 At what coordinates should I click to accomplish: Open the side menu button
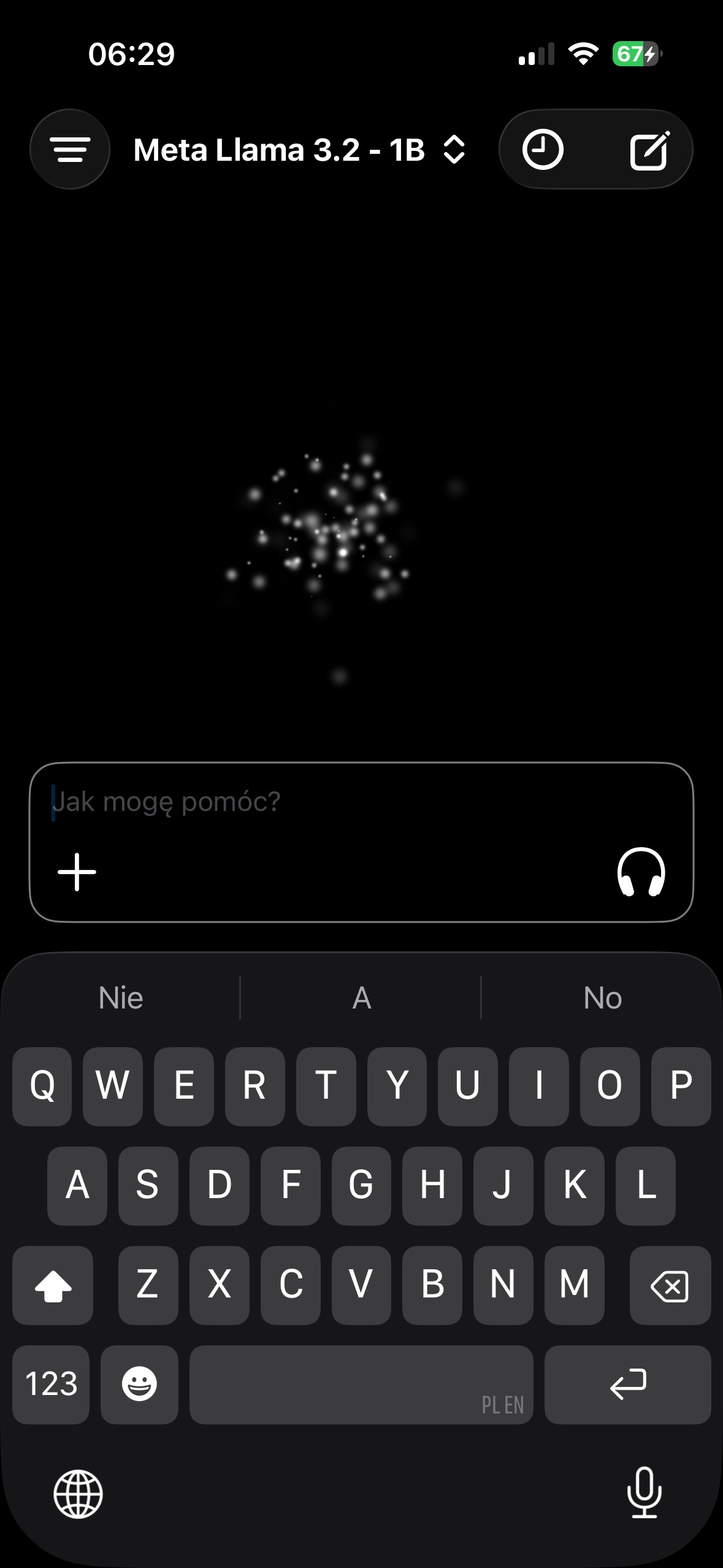[x=70, y=150]
